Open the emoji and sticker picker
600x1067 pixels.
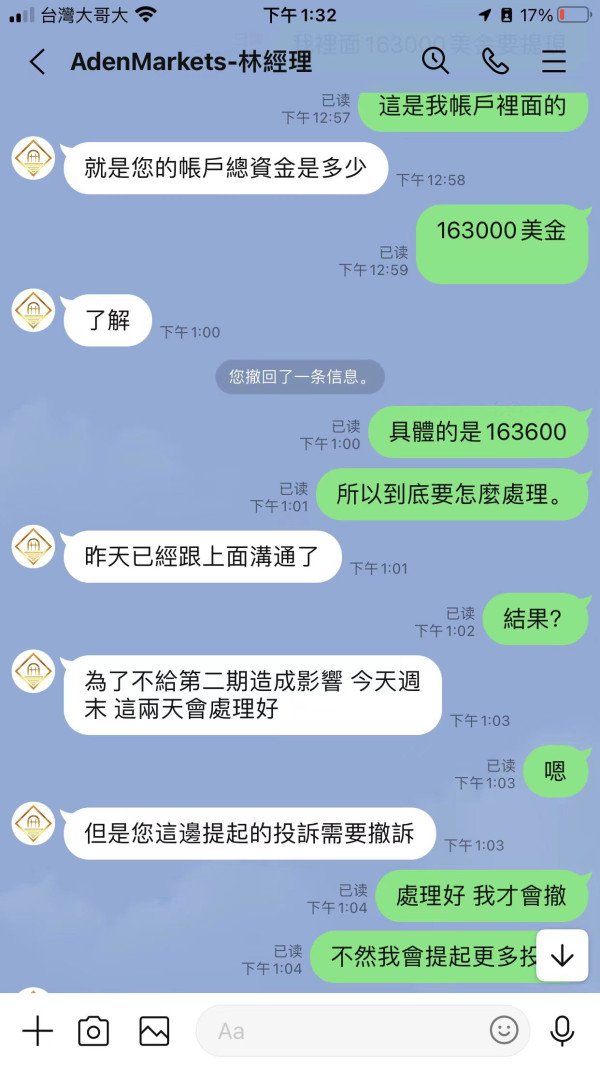pyautogui.click(x=504, y=1031)
